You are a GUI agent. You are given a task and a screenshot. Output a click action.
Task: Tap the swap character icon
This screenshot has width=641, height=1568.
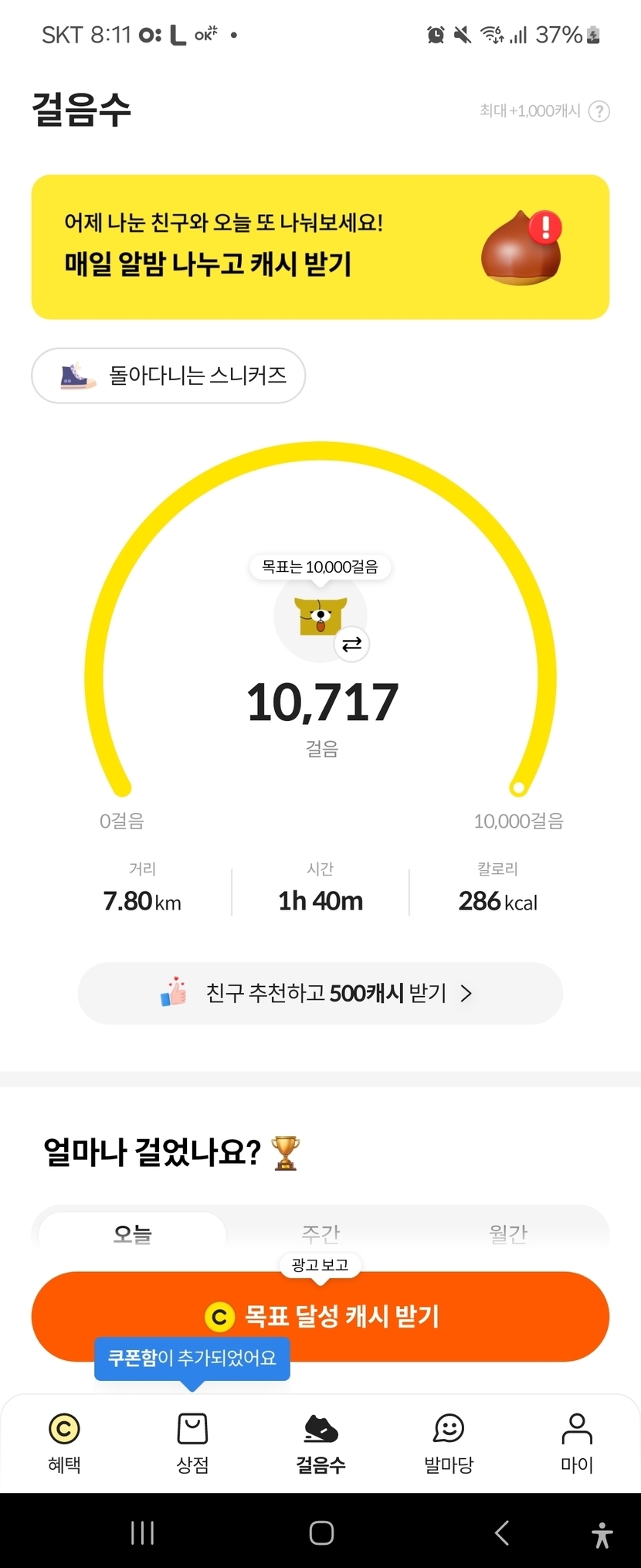pos(351,645)
